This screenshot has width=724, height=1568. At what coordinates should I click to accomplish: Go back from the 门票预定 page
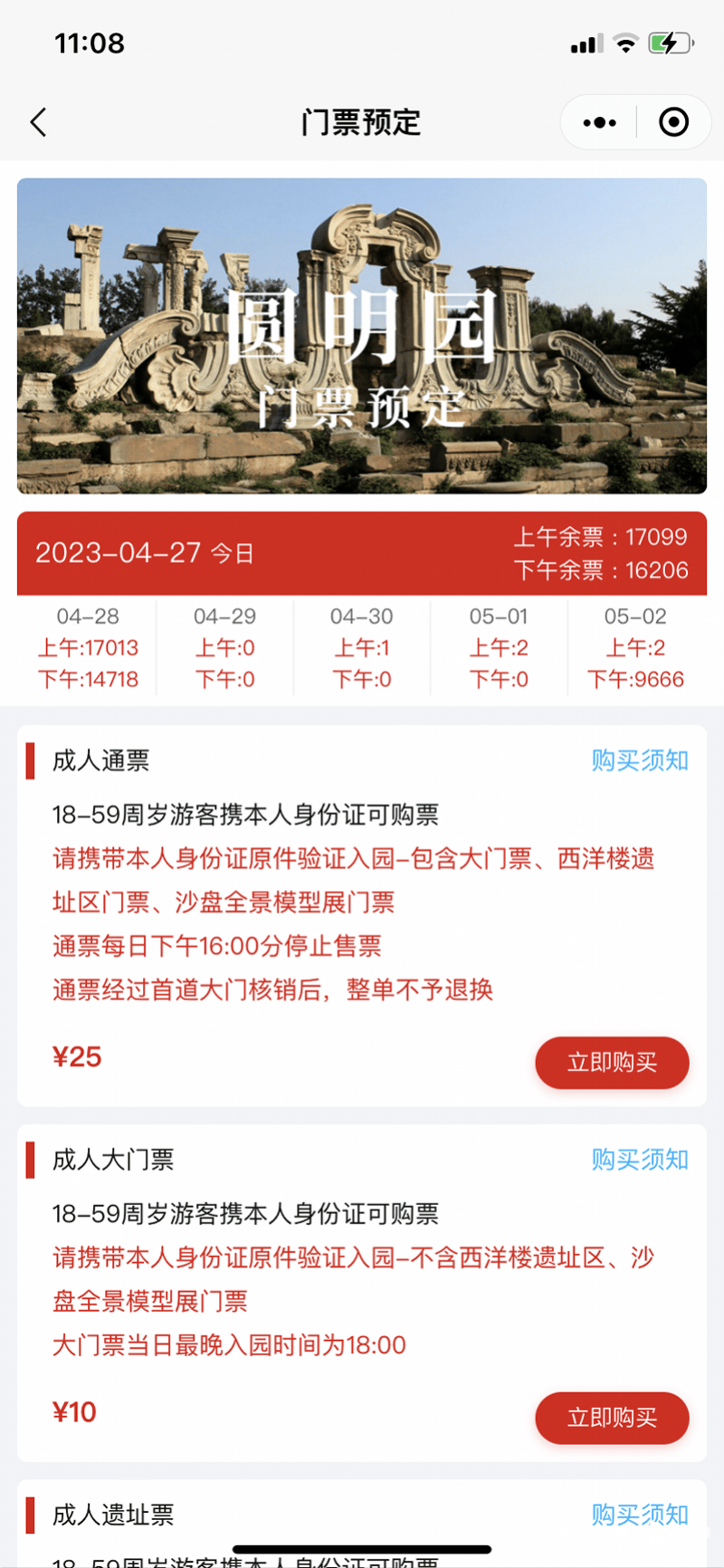point(38,122)
